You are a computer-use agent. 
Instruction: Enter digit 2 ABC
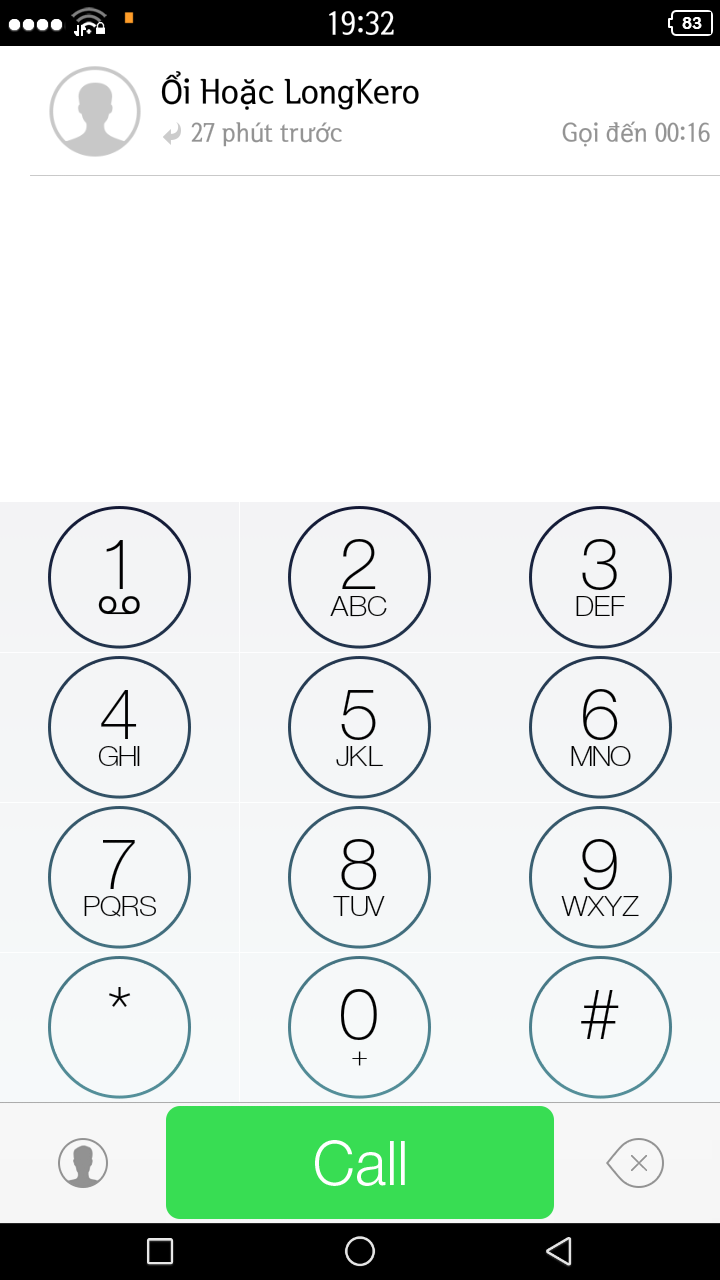(x=359, y=577)
